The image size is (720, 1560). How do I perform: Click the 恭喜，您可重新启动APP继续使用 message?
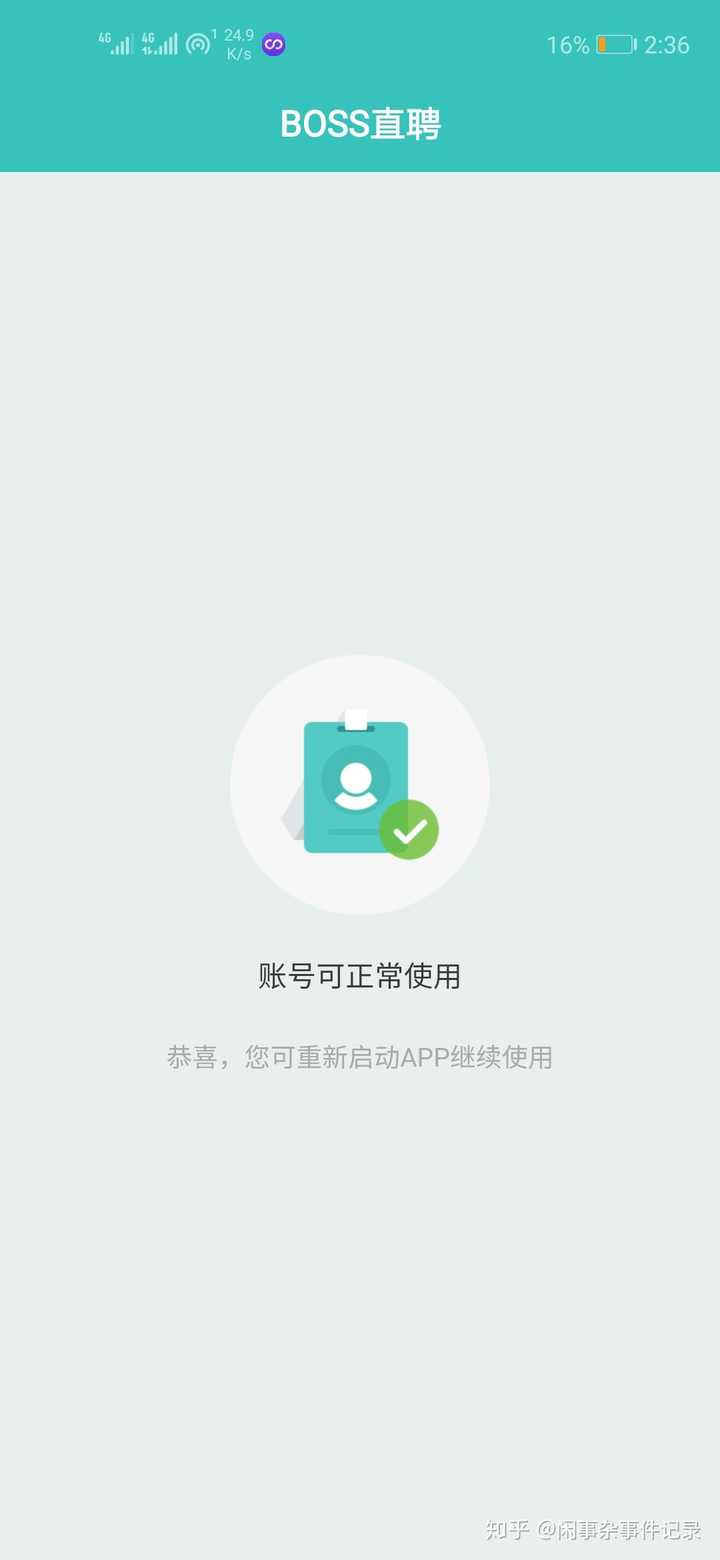click(360, 1058)
